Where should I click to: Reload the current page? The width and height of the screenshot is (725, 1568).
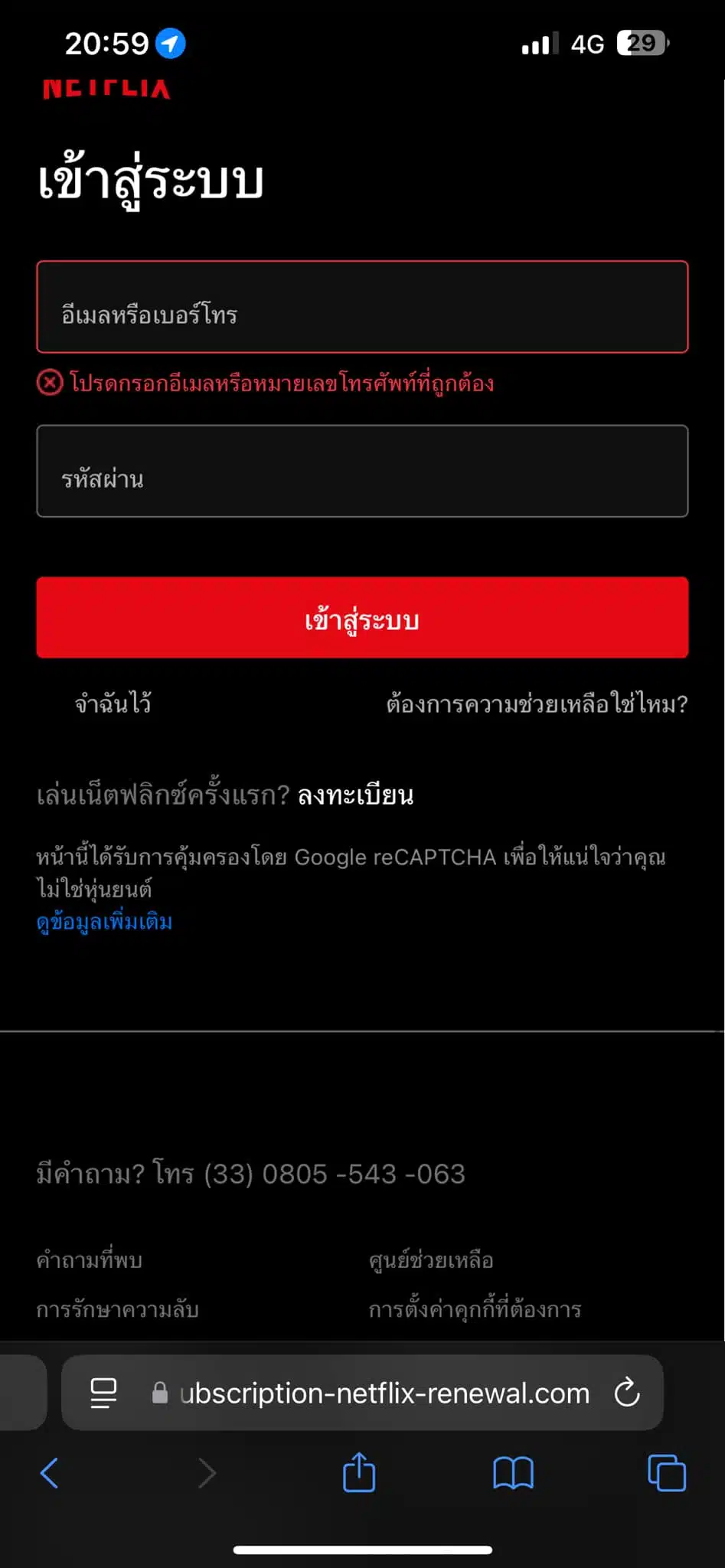tap(627, 1393)
